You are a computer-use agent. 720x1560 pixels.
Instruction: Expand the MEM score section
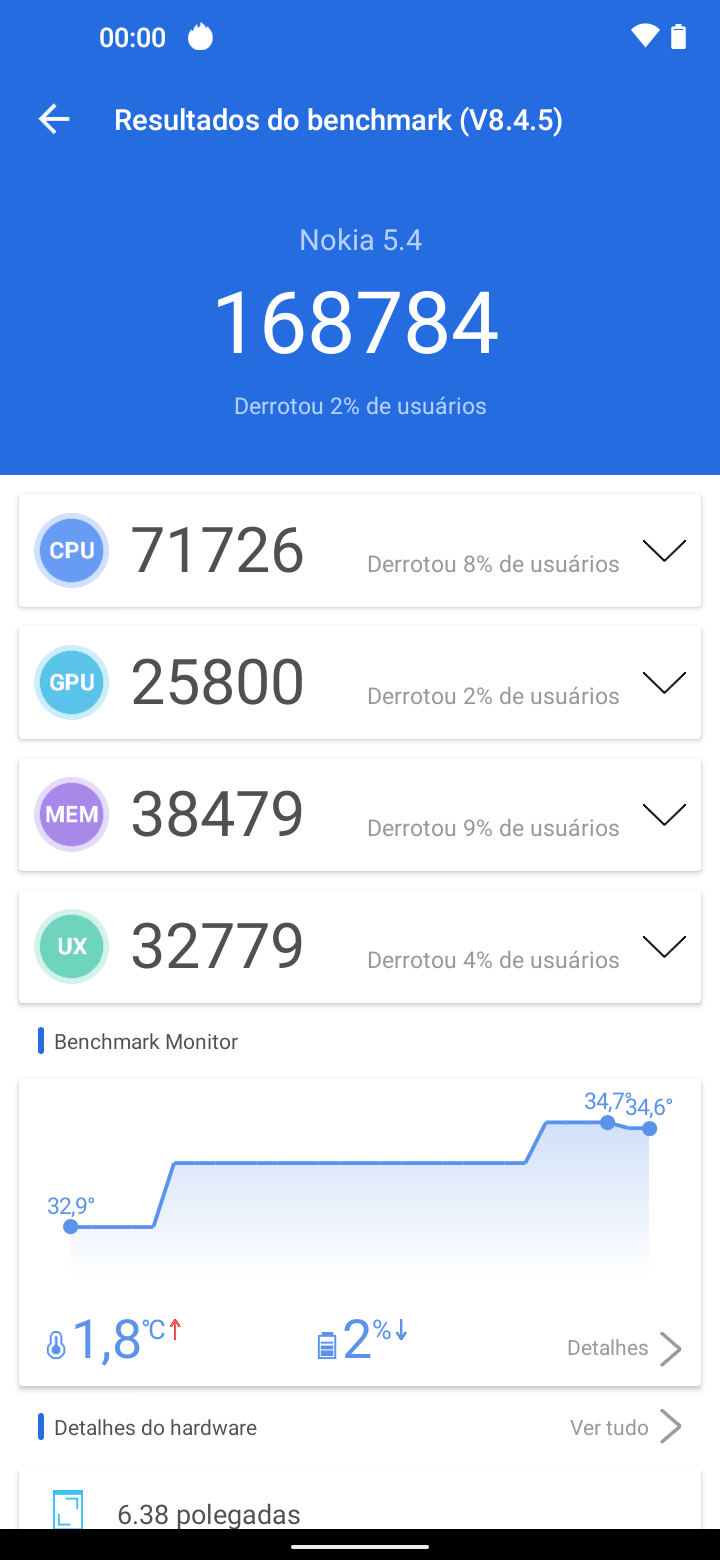pyautogui.click(x=663, y=815)
